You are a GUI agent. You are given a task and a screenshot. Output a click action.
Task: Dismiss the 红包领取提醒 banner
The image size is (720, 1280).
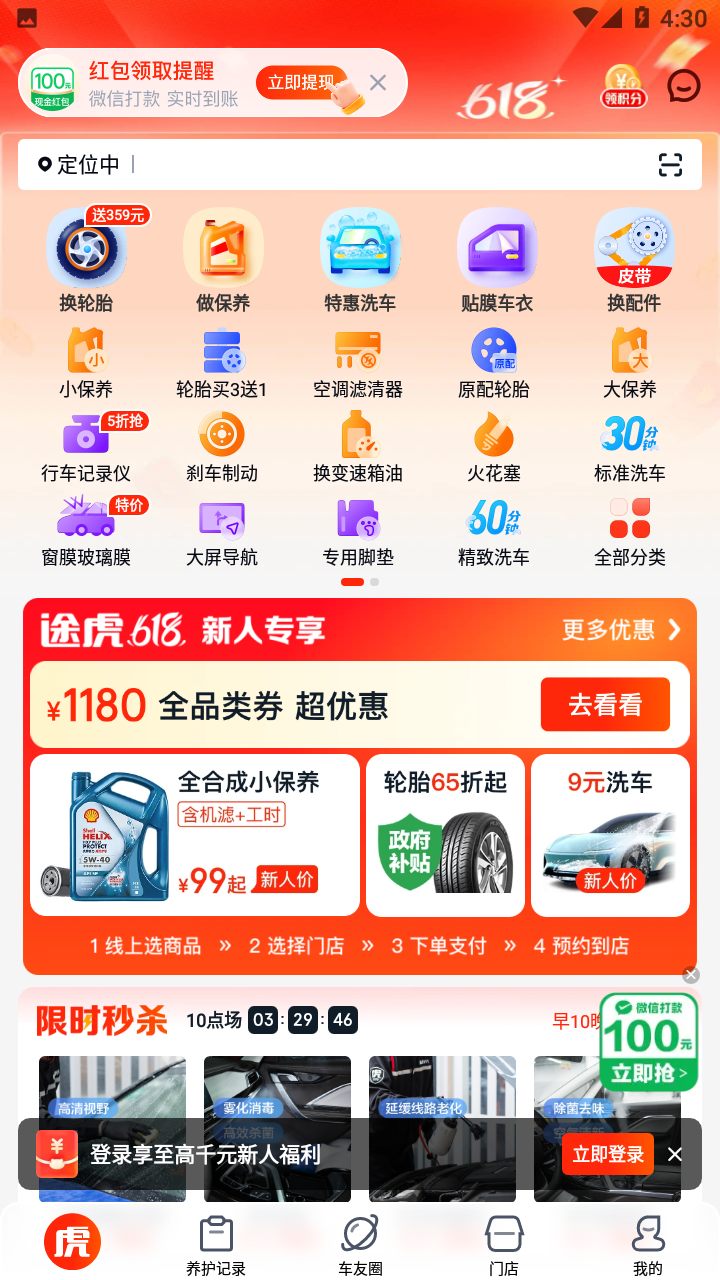[378, 83]
